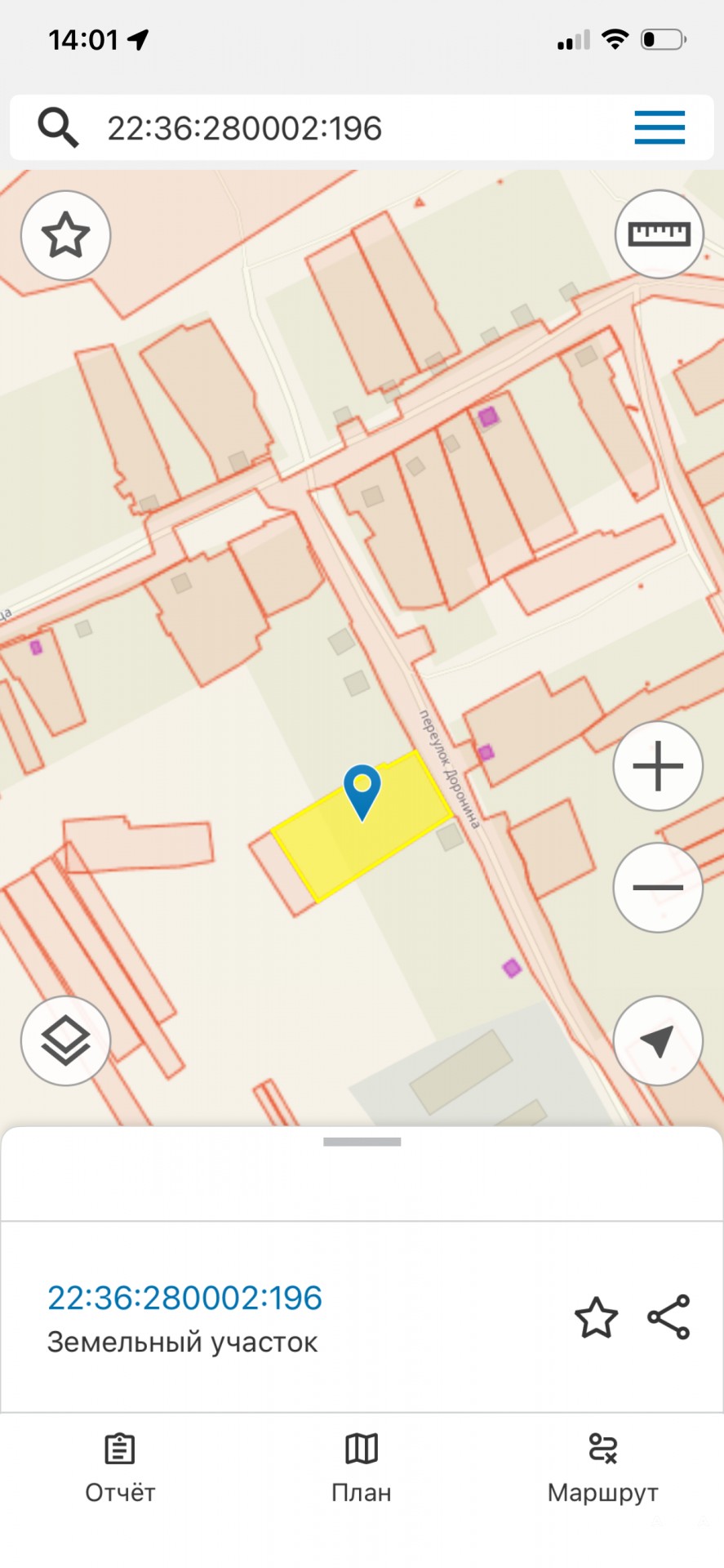Open the hamburger menu
This screenshot has width=724, height=1568.
[x=659, y=128]
